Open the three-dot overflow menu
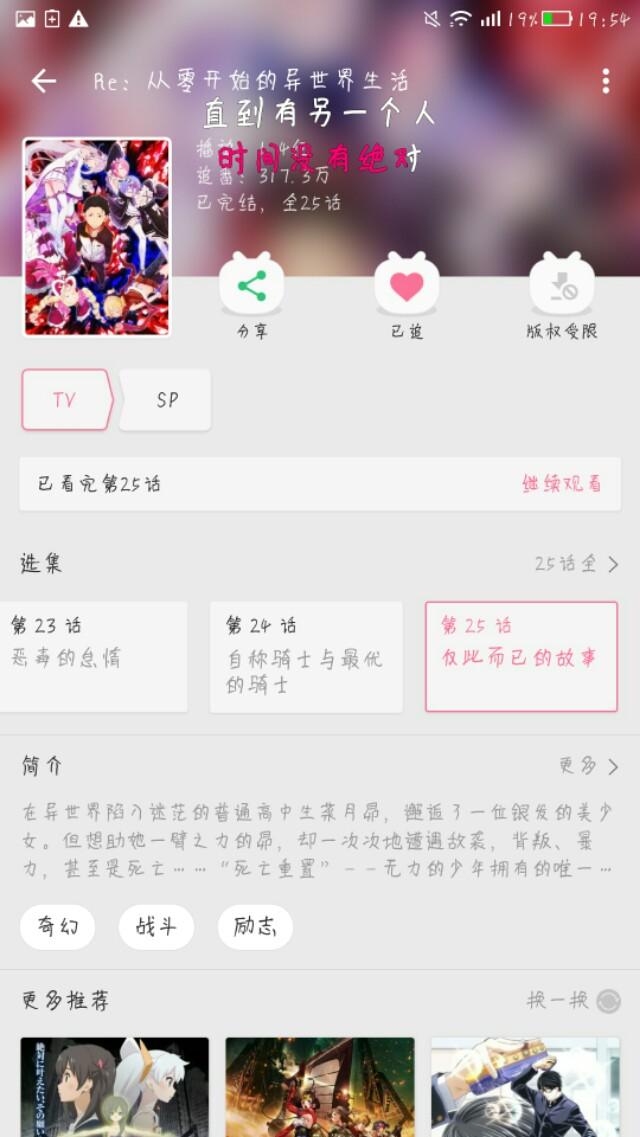The width and height of the screenshot is (640, 1137). pos(605,81)
